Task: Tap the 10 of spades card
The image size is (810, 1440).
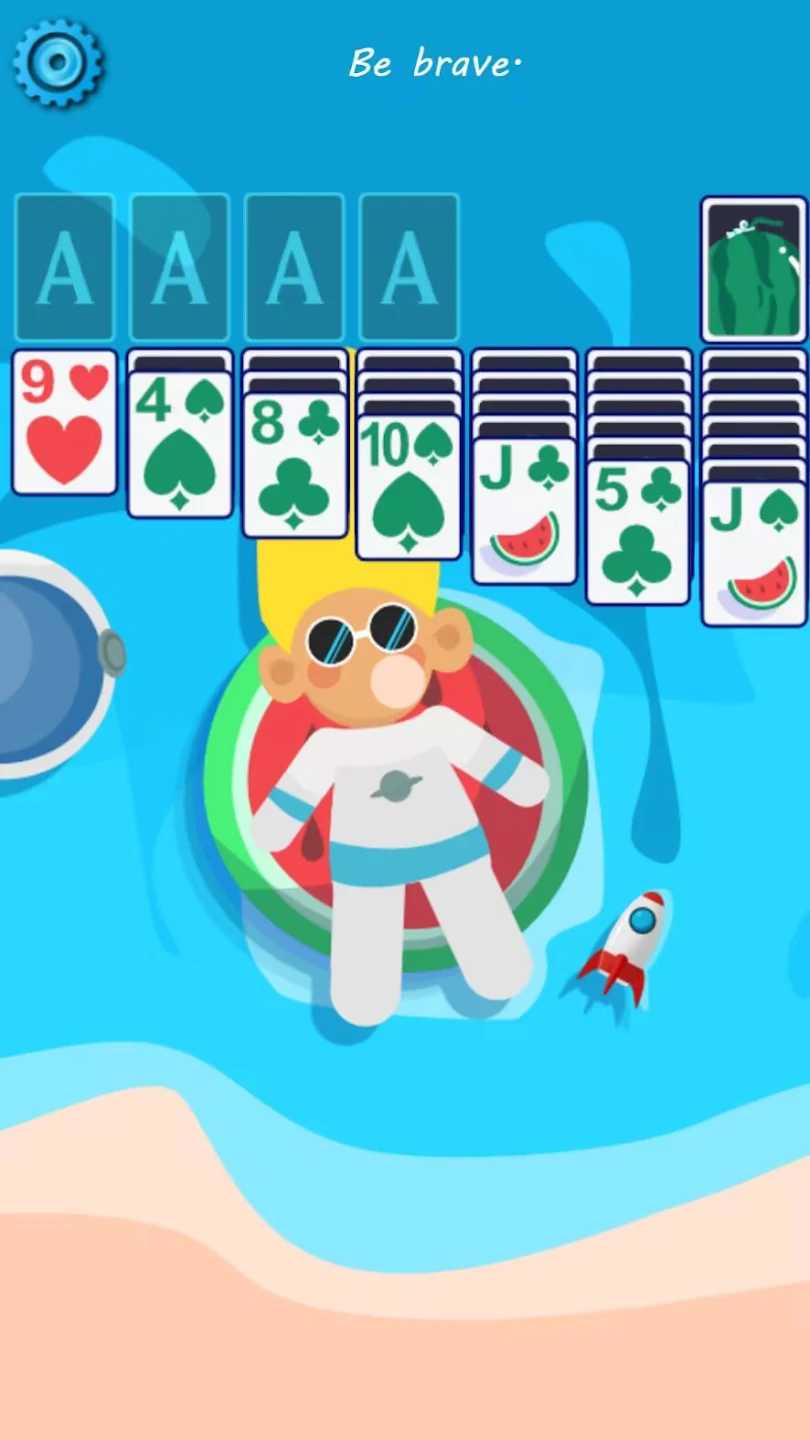Action: coord(409,487)
